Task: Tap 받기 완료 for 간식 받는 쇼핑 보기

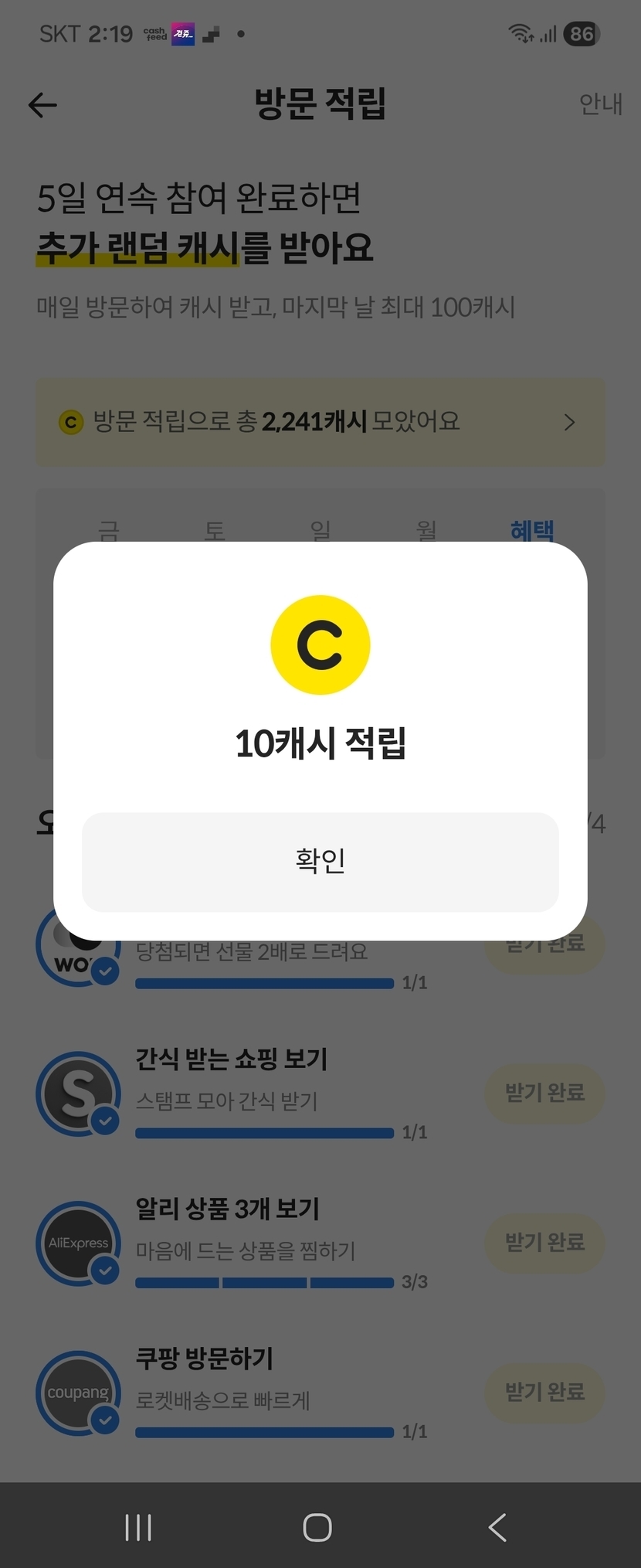Action: [x=544, y=1093]
